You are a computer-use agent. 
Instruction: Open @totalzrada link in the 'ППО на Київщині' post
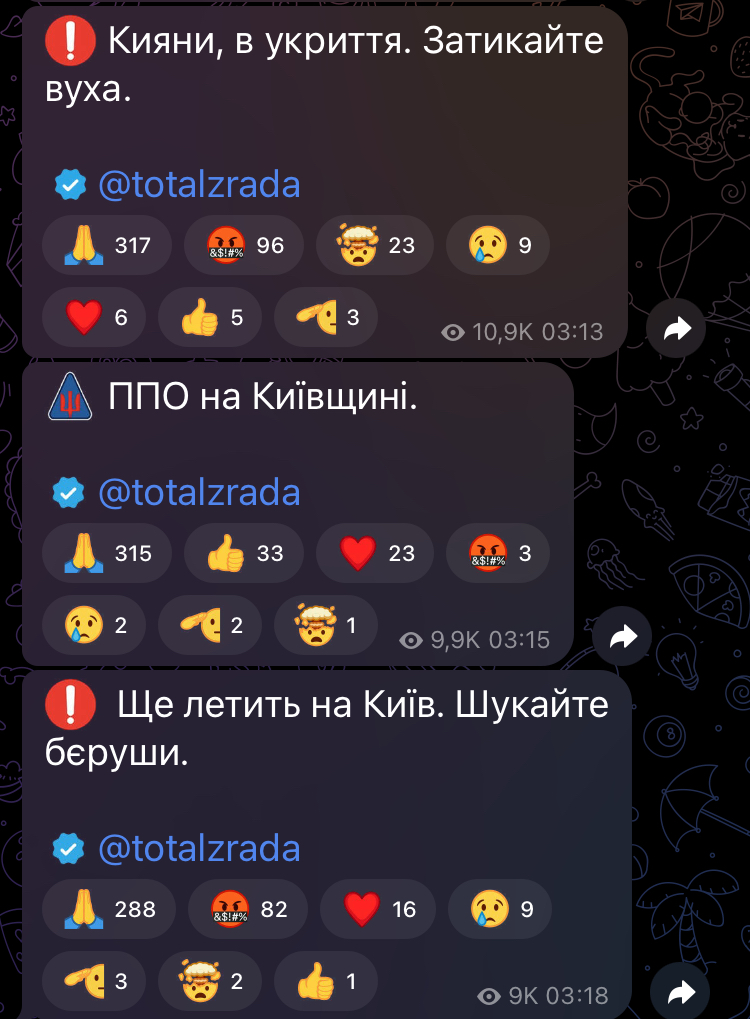198,492
